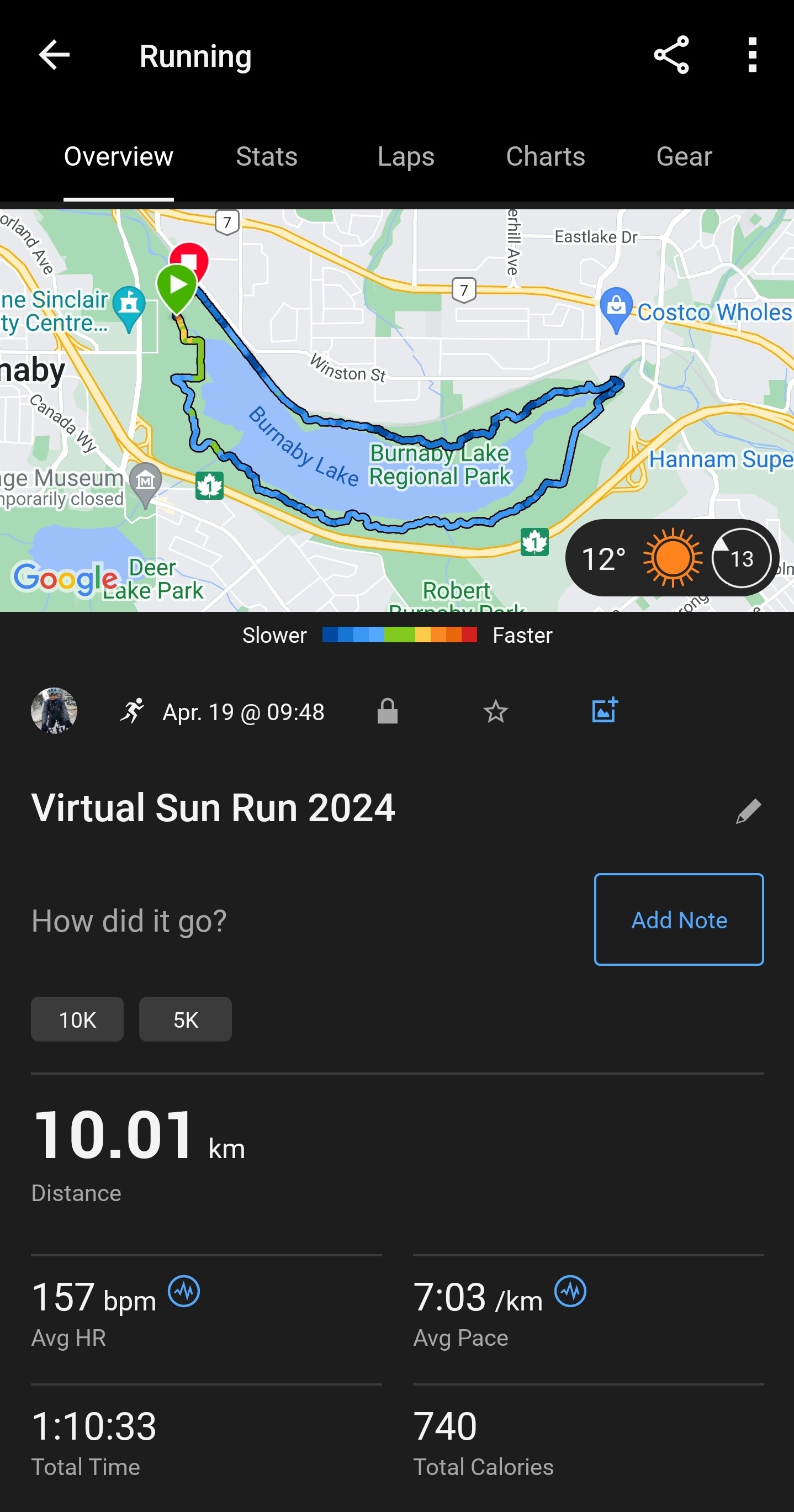Share this running activity
Viewport: 794px width, 1512px height.
point(671,55)
